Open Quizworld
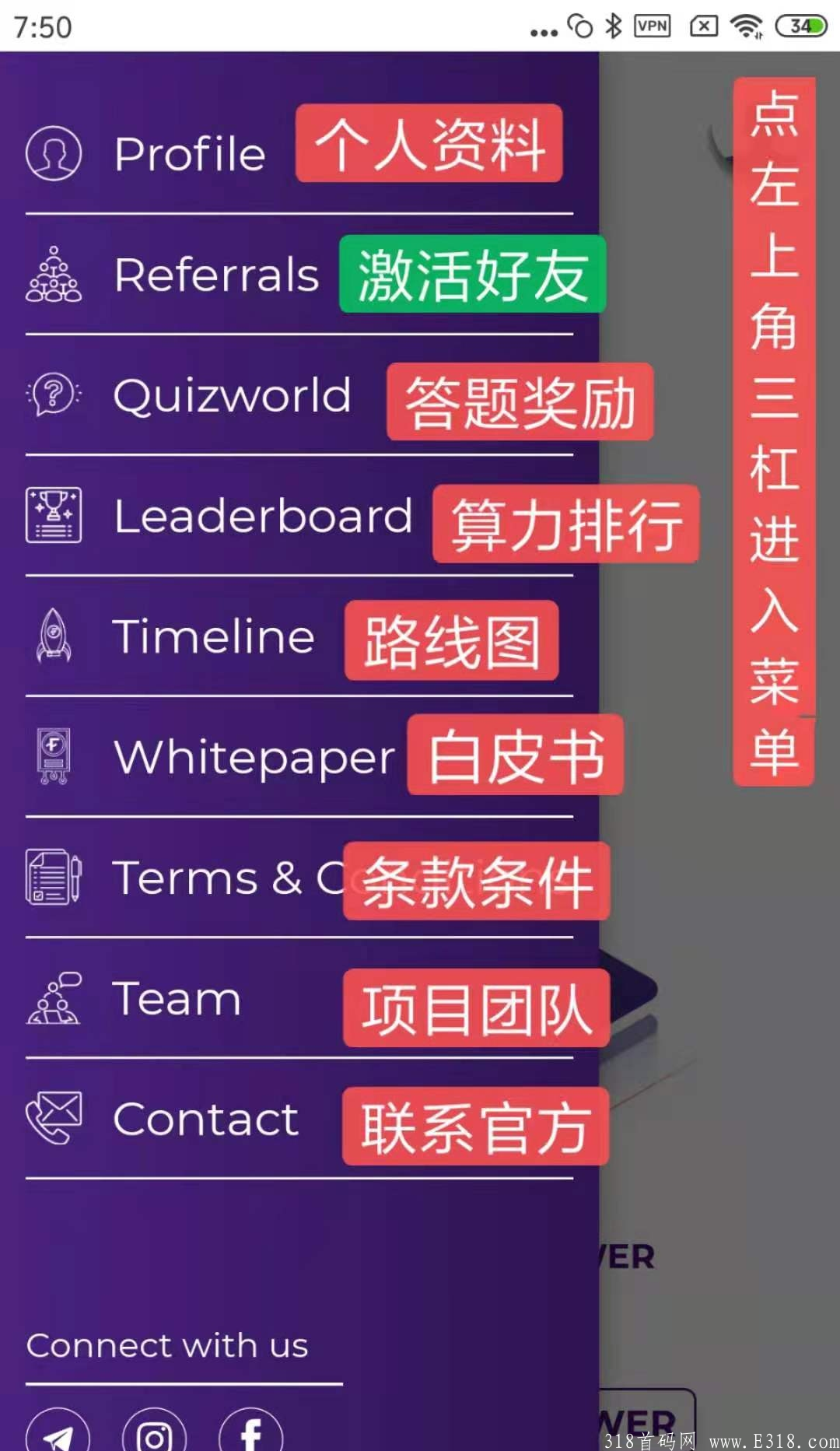 coord(232,395)
